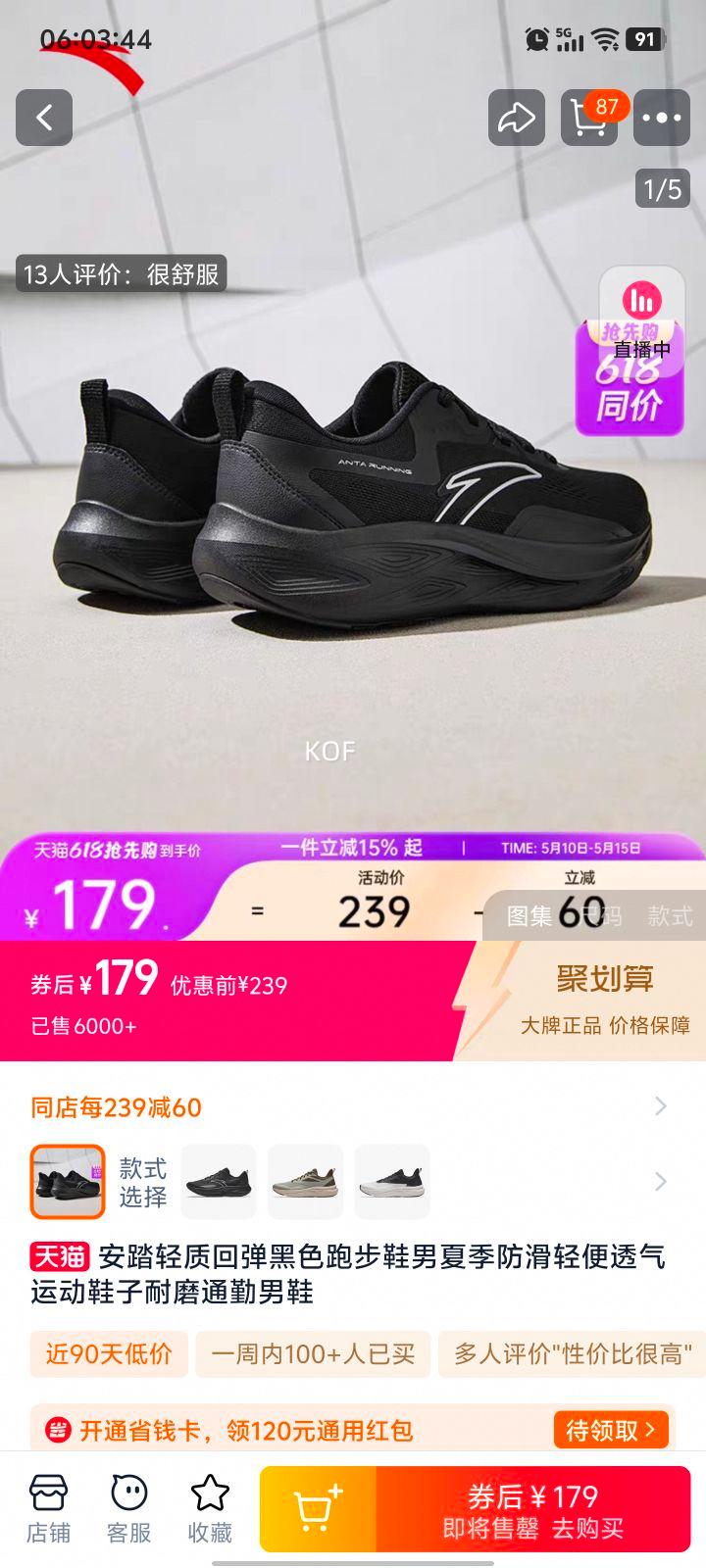
Task: Visit the 店铺 store page
Action: point(48,1509)
